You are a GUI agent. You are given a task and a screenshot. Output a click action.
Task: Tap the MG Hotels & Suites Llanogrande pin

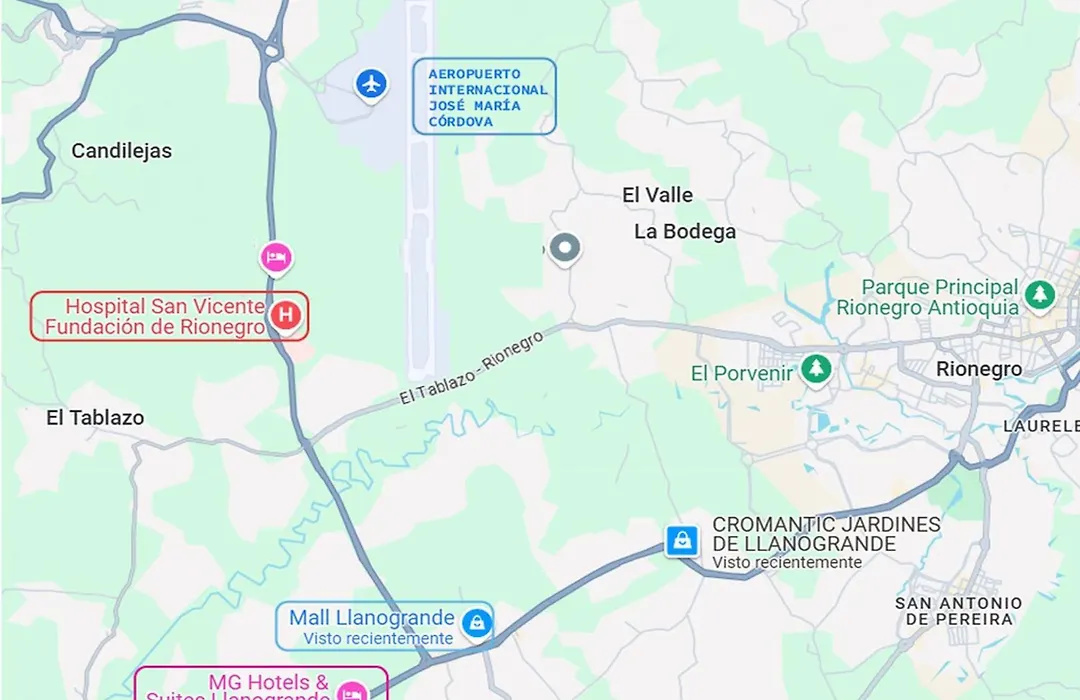tap(351, 691)
